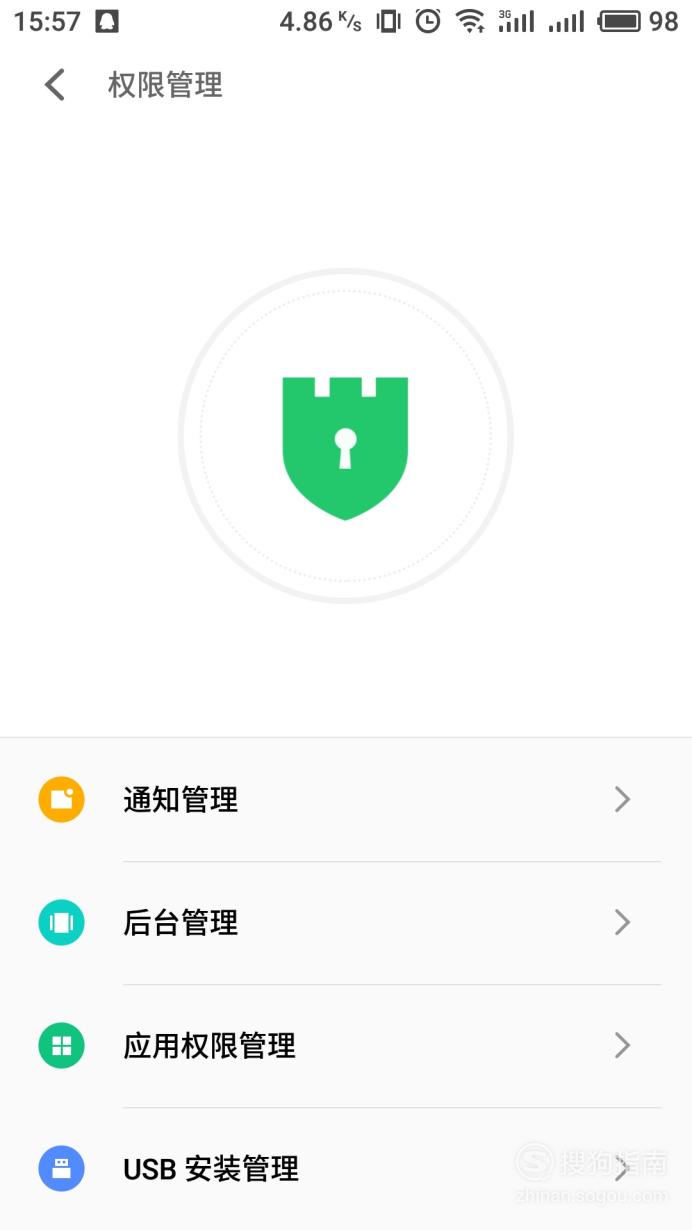This screenshot has height=1230, width=692.
Task: Open USB 安装管理 entry
Action: [346, 1168]
